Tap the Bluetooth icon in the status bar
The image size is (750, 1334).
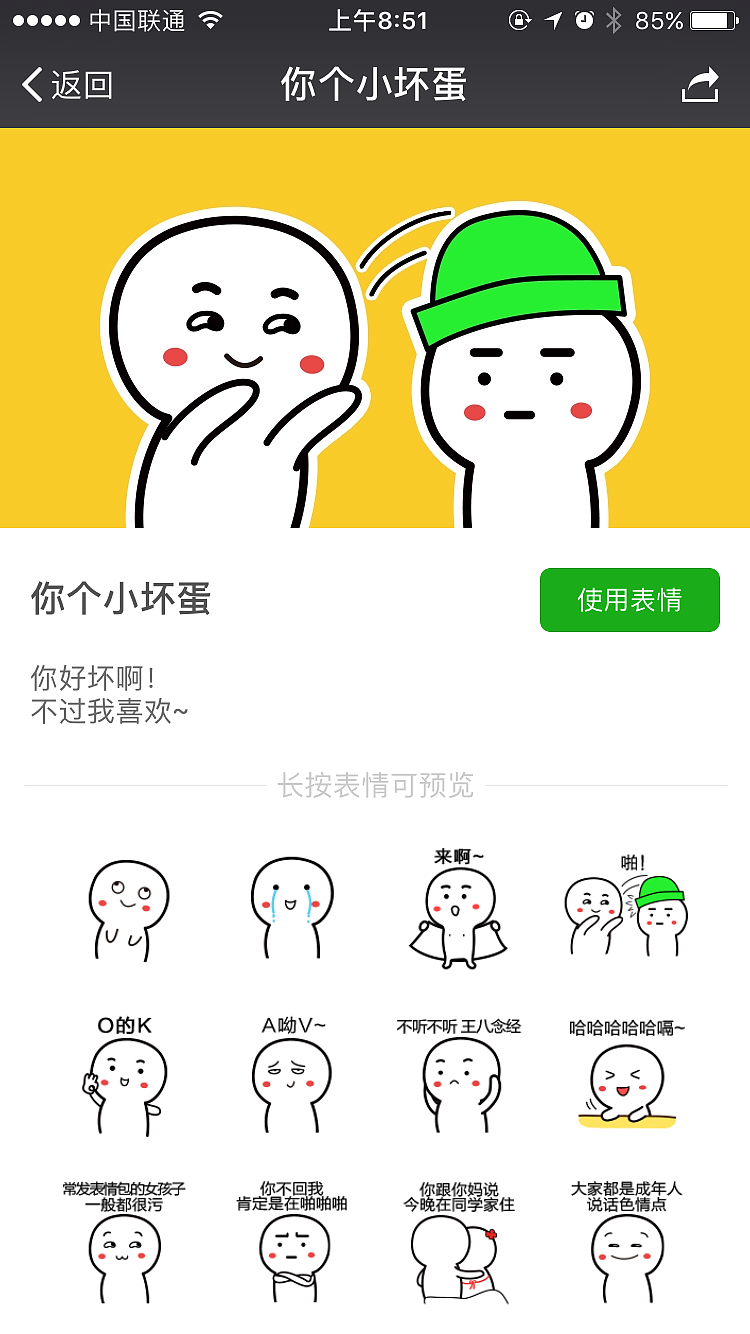pyautogui.click(x=611, y=18)
